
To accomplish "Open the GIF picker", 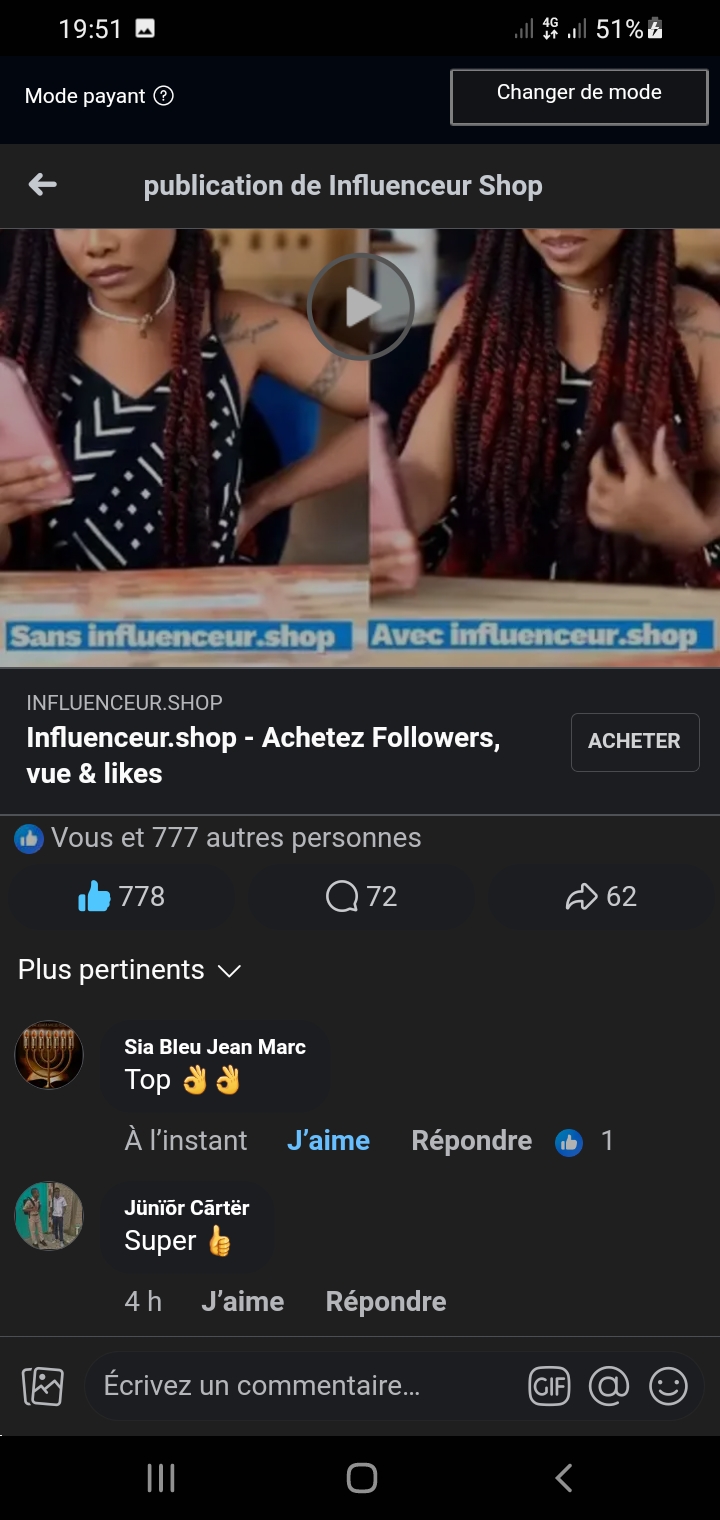I will coord(549,1386).
